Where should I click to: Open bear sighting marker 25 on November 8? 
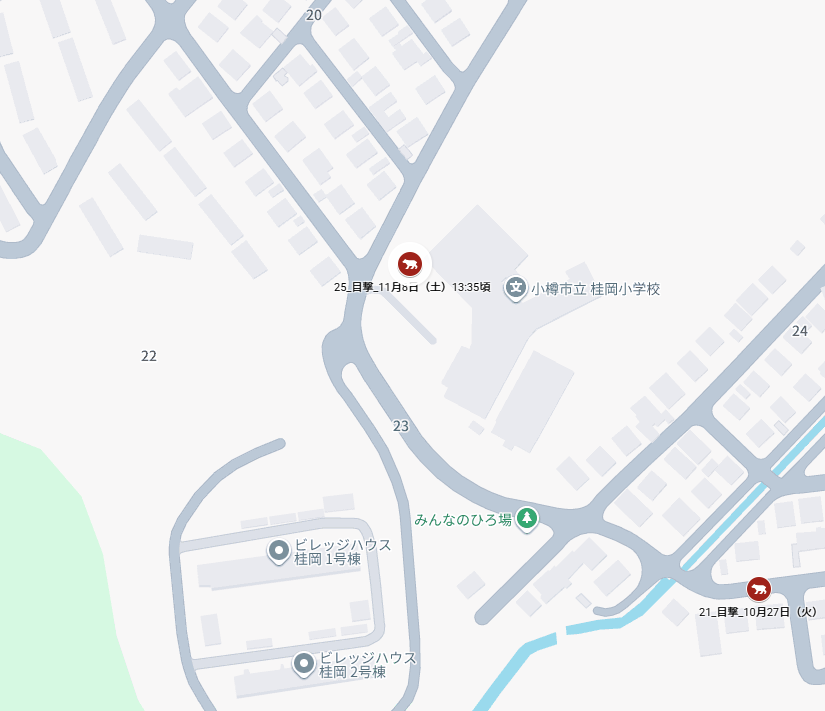pos(410,264)
